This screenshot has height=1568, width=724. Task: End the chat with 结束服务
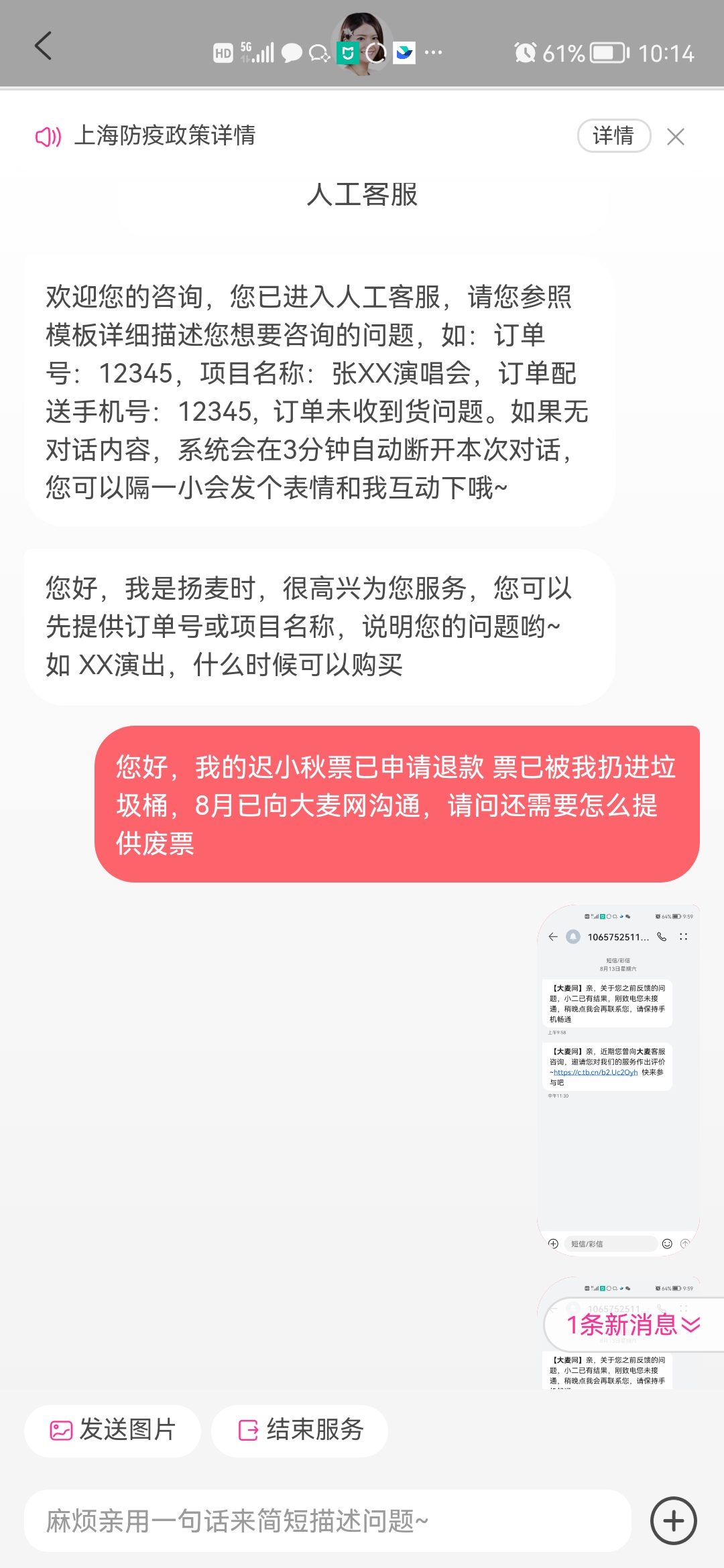click(x=300, y=1430)
